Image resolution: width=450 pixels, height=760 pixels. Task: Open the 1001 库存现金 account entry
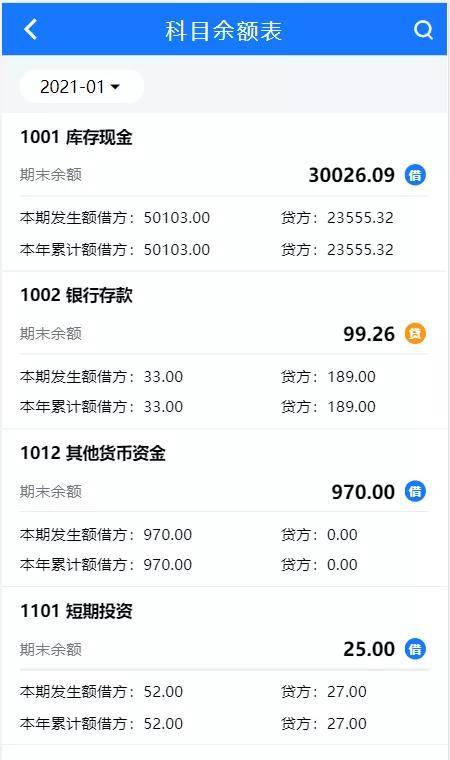tap(224, 192)
